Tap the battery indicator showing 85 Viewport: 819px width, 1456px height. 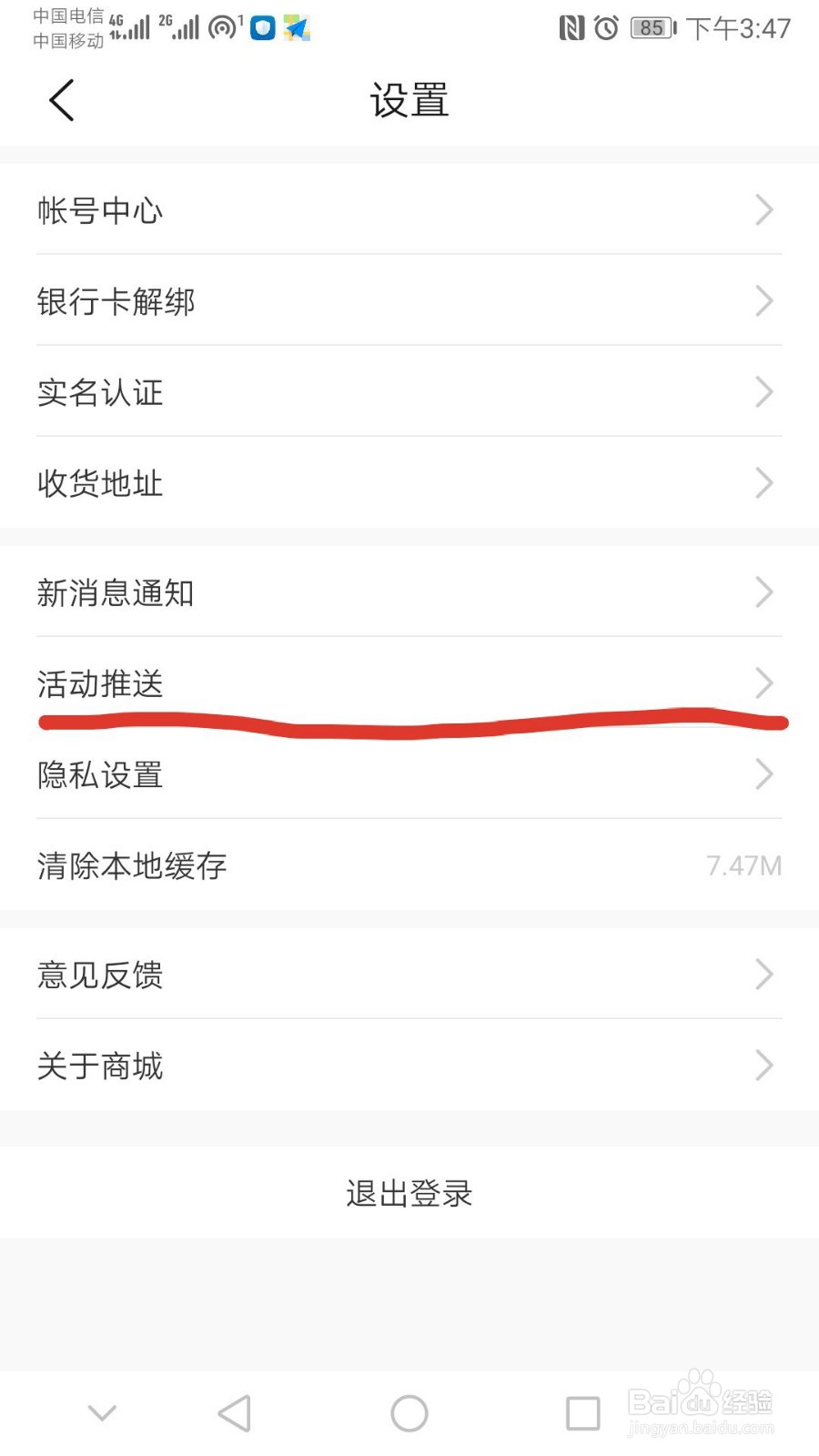tap(651, 27)
